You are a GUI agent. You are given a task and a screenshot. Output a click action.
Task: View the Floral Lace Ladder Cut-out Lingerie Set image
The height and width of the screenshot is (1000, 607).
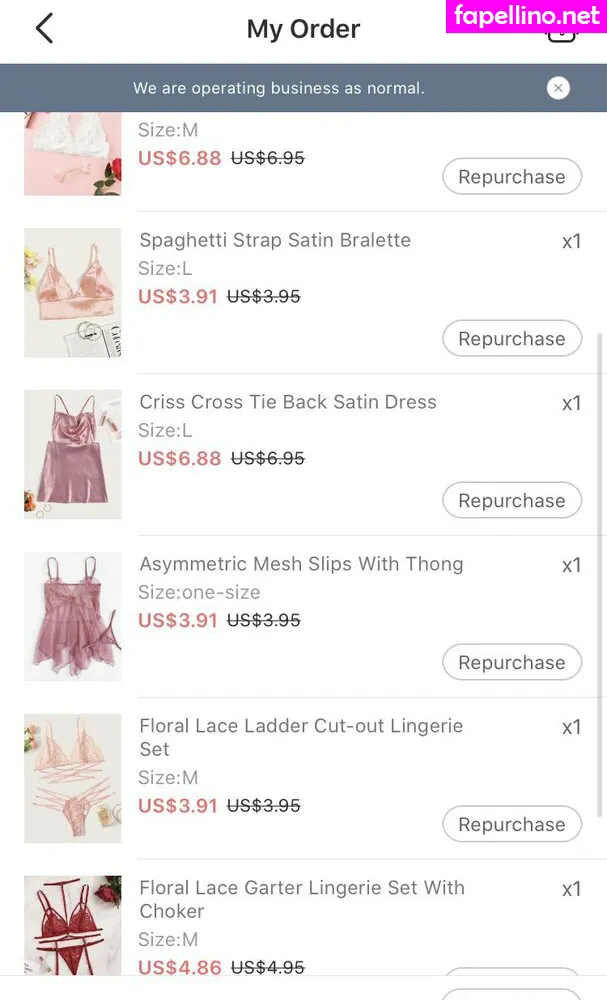[73, 778]
